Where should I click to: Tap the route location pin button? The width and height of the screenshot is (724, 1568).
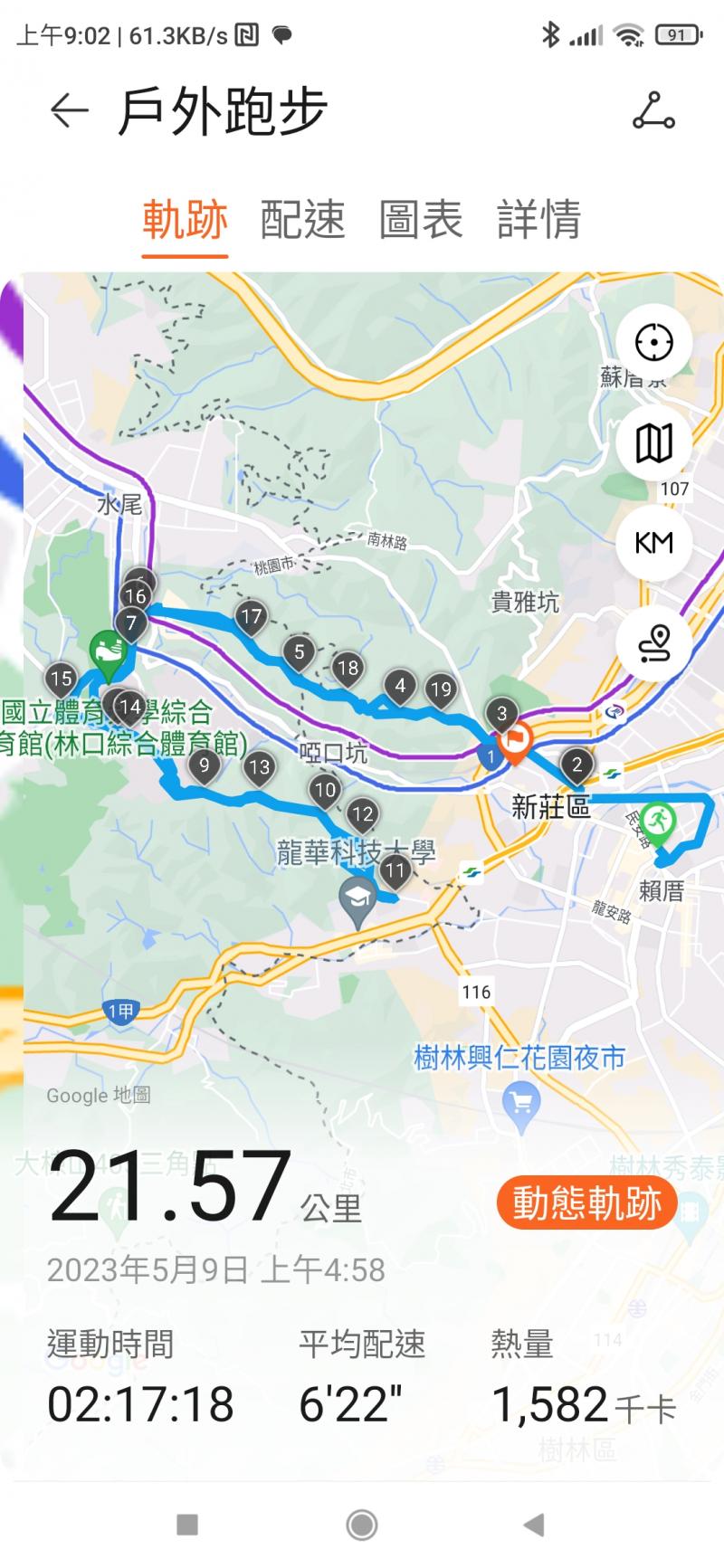[653, 643]
